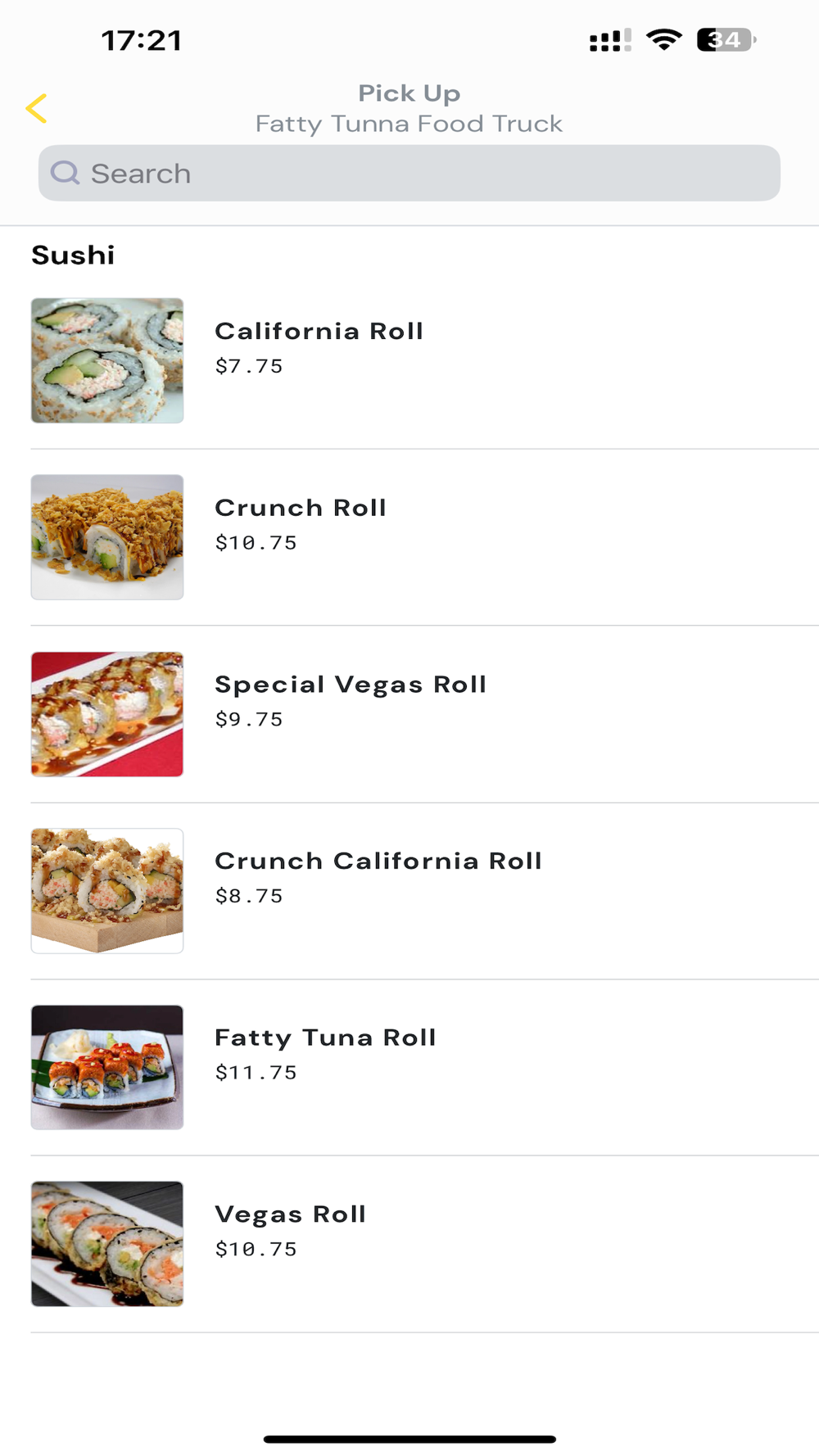Viewport: 819px width, 1456px height.
Task: Open the California Roll item
Action: tap(319, 332)
